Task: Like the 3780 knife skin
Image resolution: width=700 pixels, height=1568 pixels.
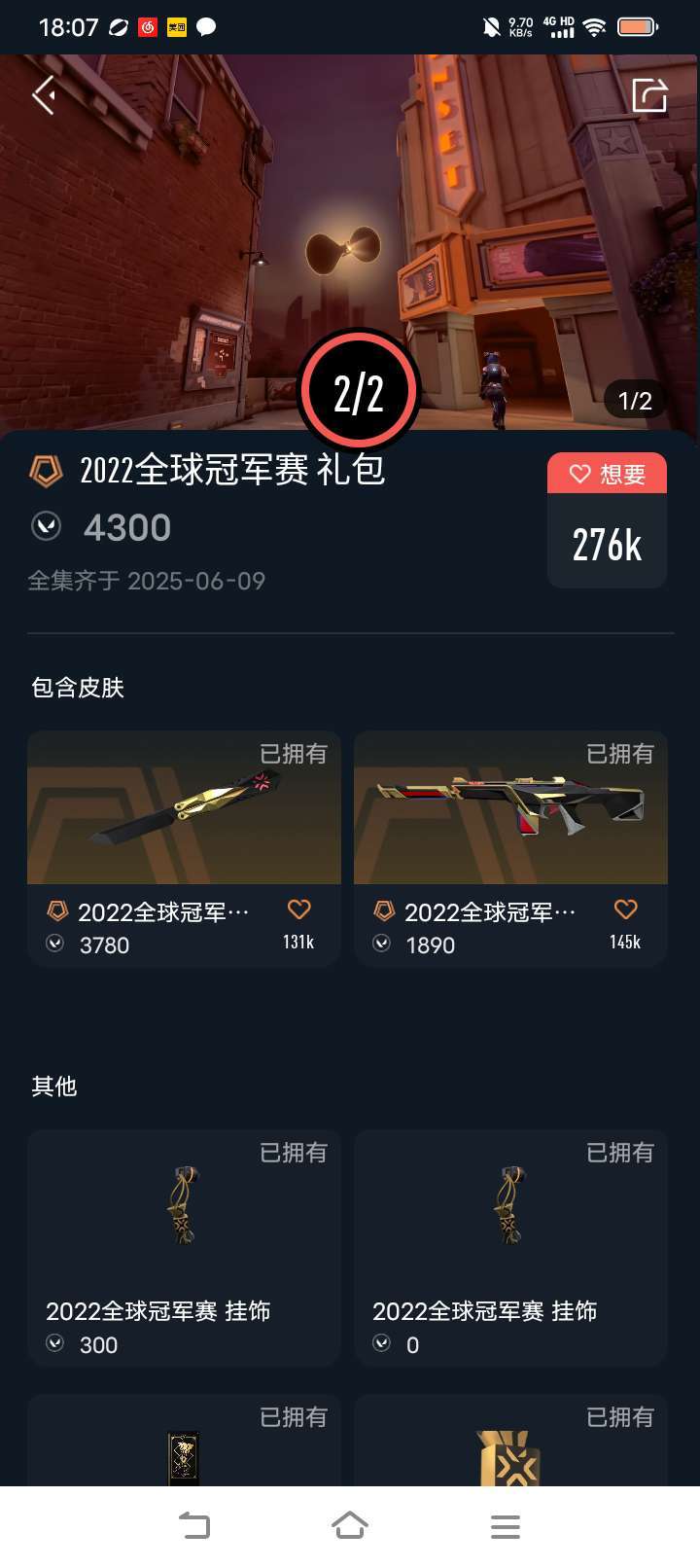Action: pos(298,909)
